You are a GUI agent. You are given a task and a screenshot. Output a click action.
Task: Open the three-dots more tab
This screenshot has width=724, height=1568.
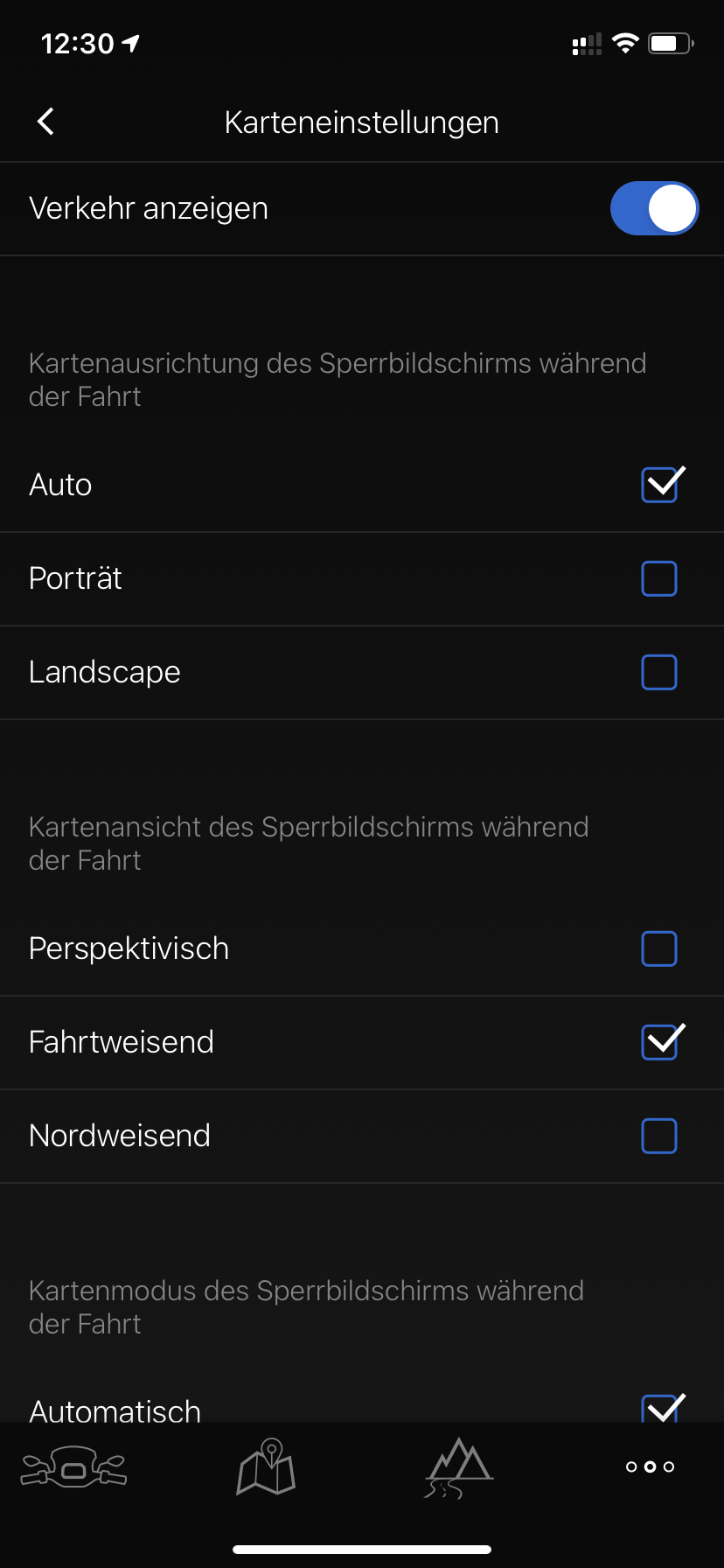pos(650,1466)
